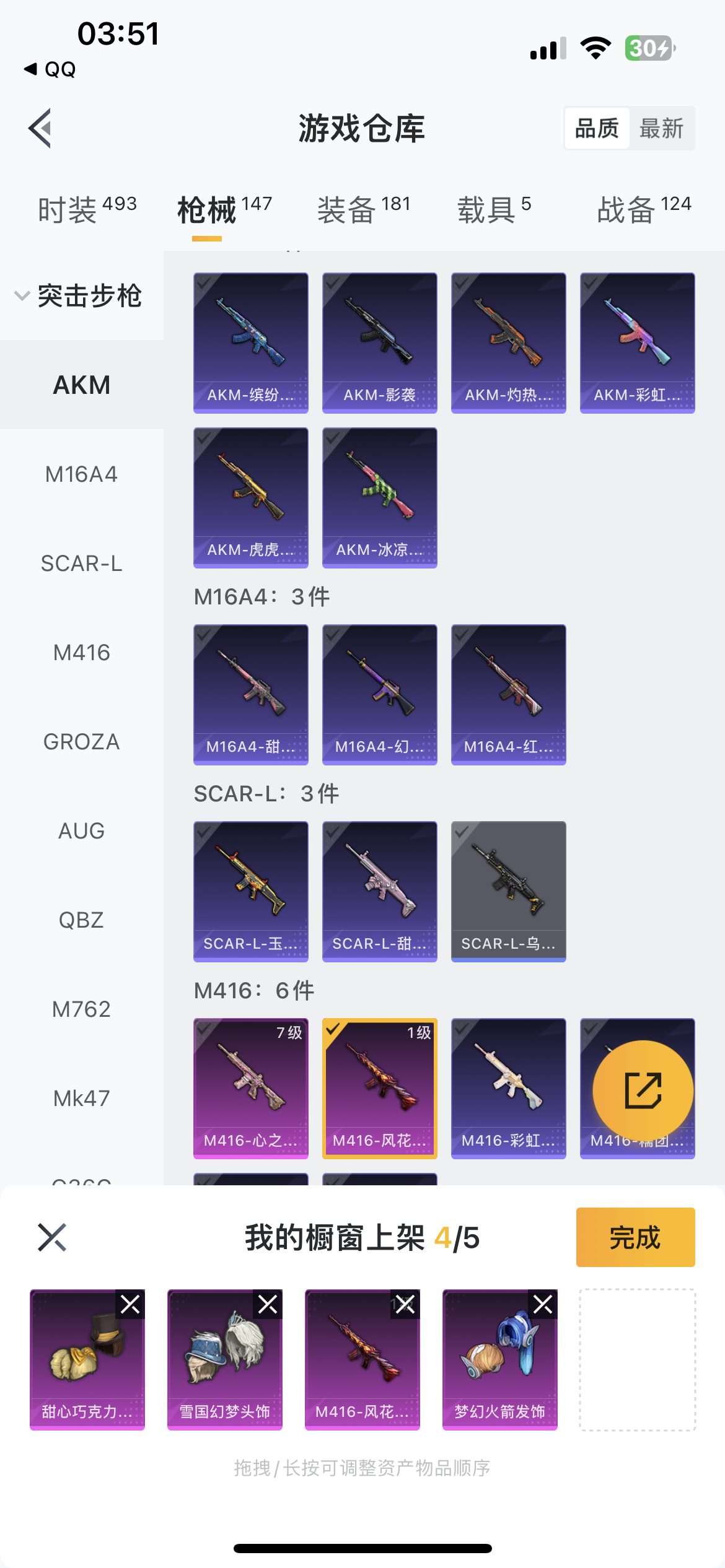Remove 梦幻火箭发饰 from the showcase
The height and width of the screenshot is (1568, 725).
[x=543, y=1304]
